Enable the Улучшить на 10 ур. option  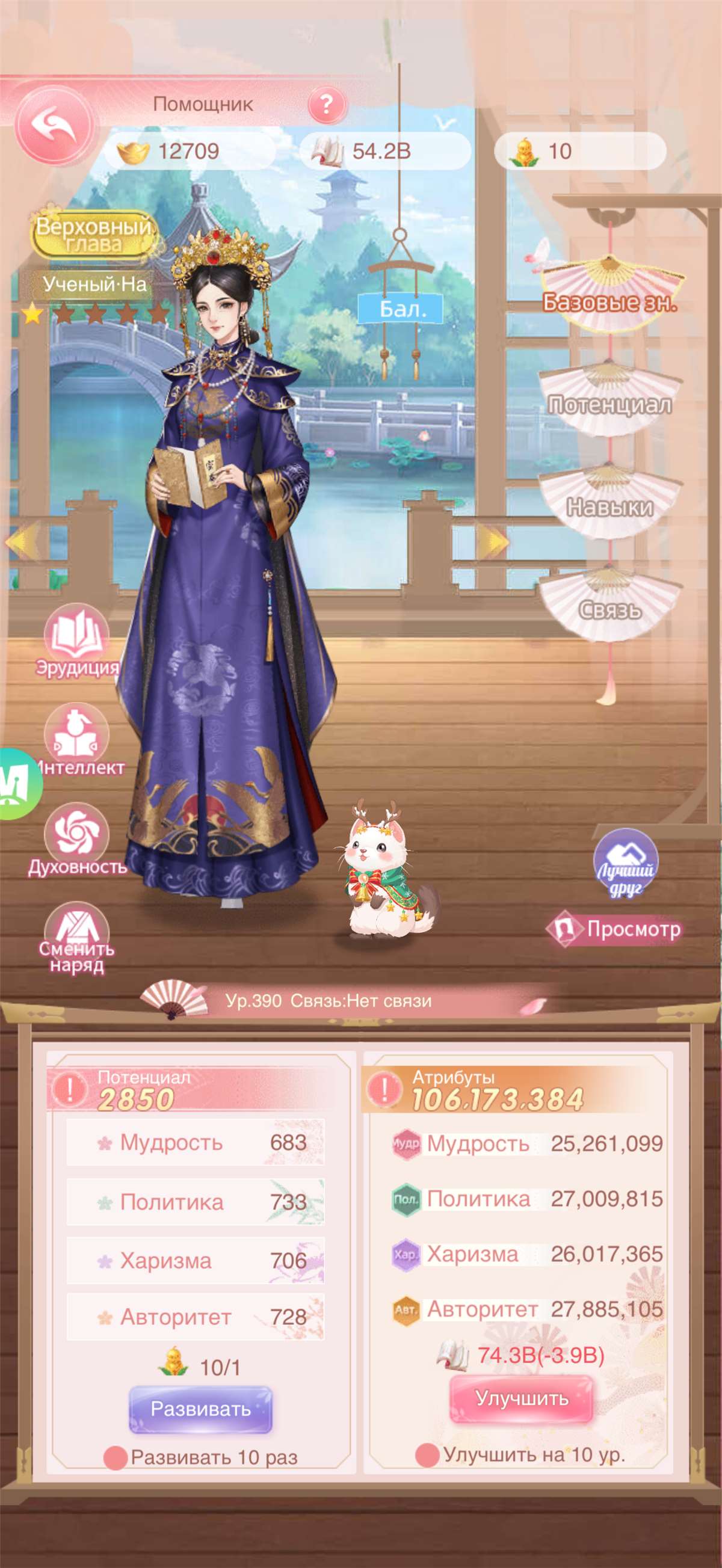coord(427,1456)
